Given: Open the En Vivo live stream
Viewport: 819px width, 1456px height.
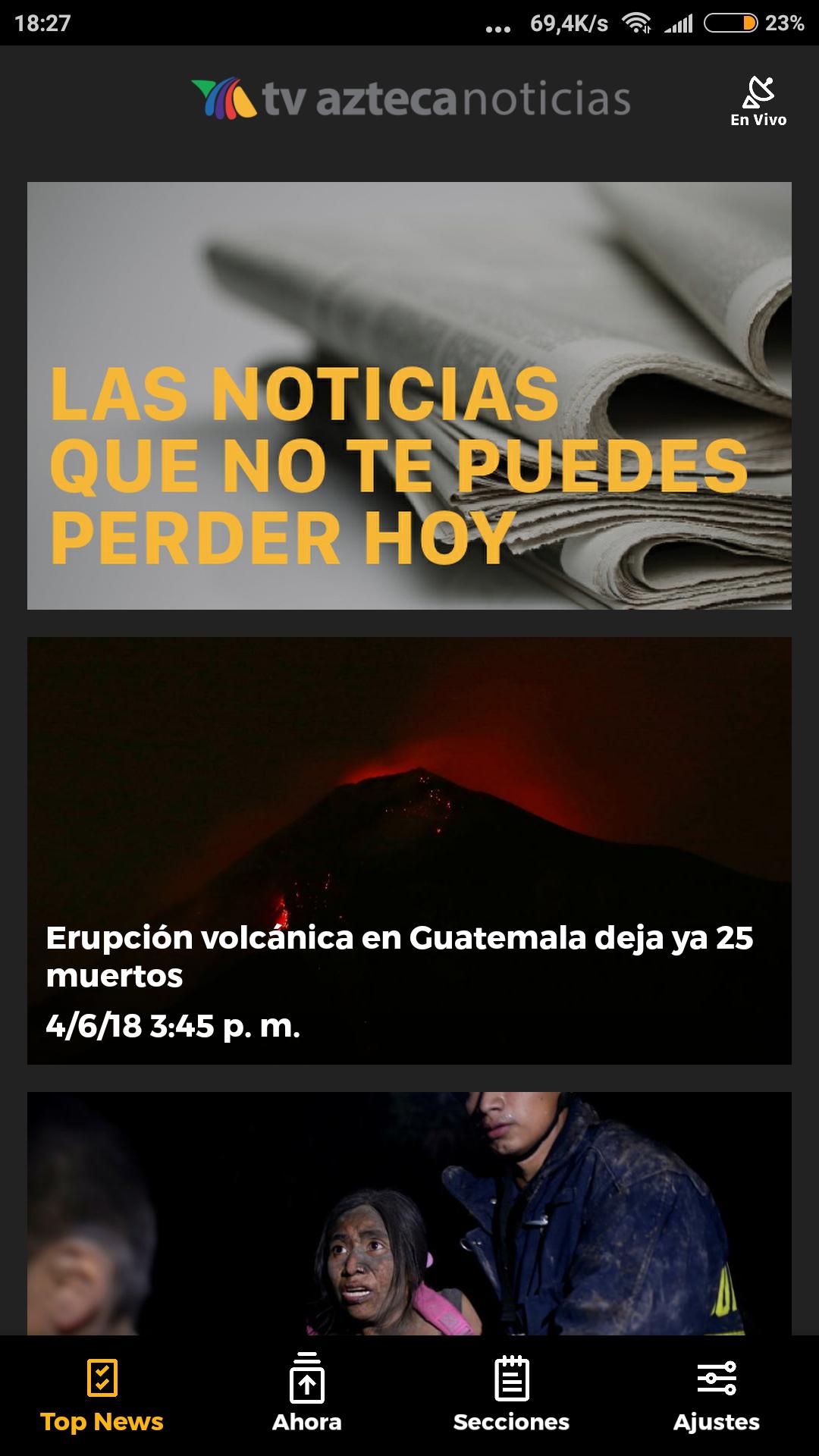Looking at the screenshot, I should coord(758,102).
